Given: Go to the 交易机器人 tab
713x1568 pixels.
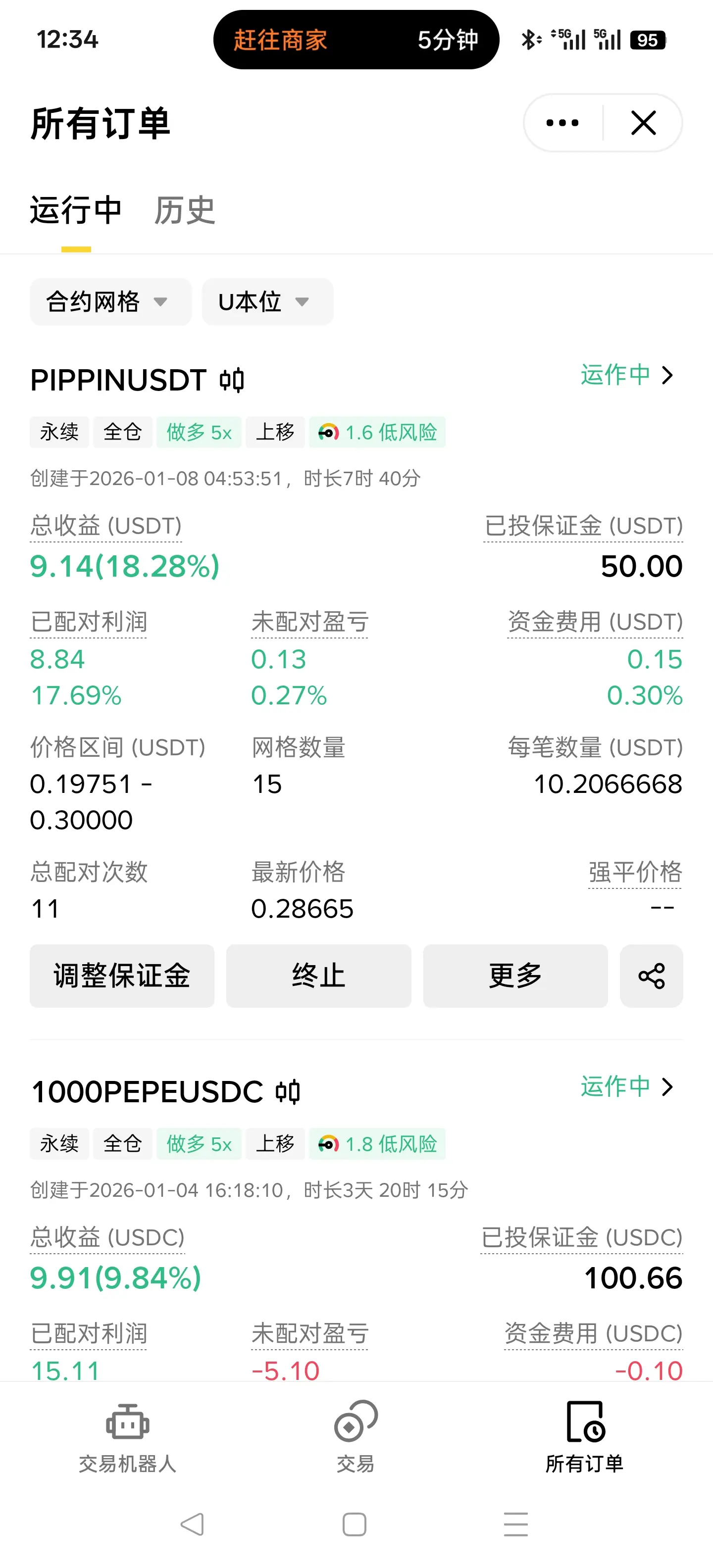Looking at the screenshot, I should (127, 1437).
